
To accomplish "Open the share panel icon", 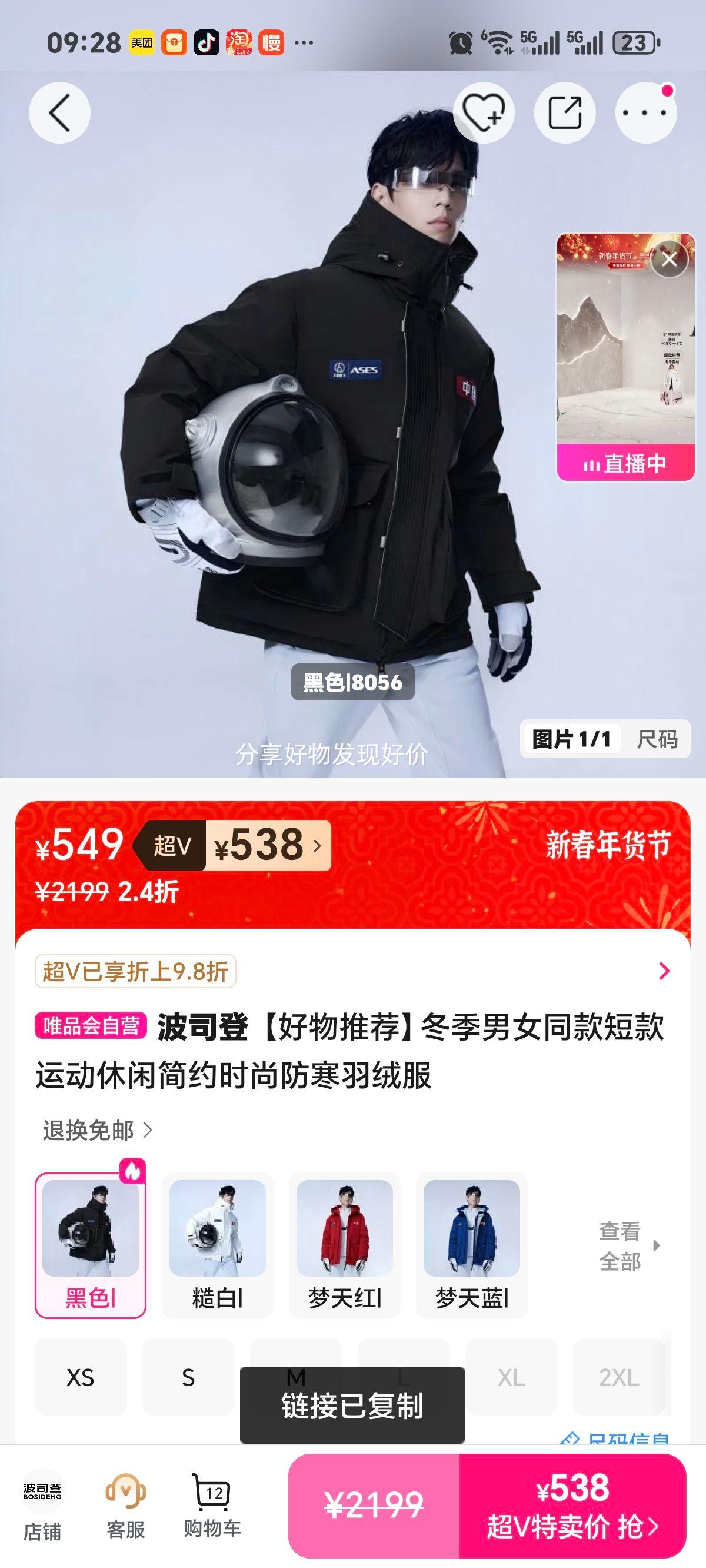I will 567,112.
